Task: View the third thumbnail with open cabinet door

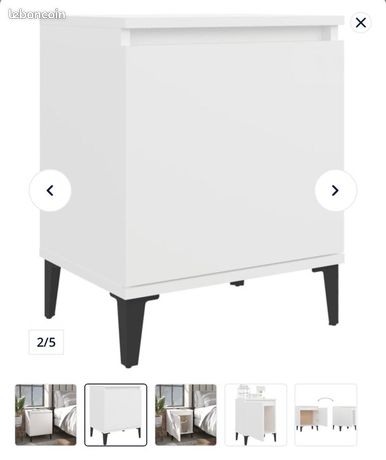Action: click(x=186, y=415)
